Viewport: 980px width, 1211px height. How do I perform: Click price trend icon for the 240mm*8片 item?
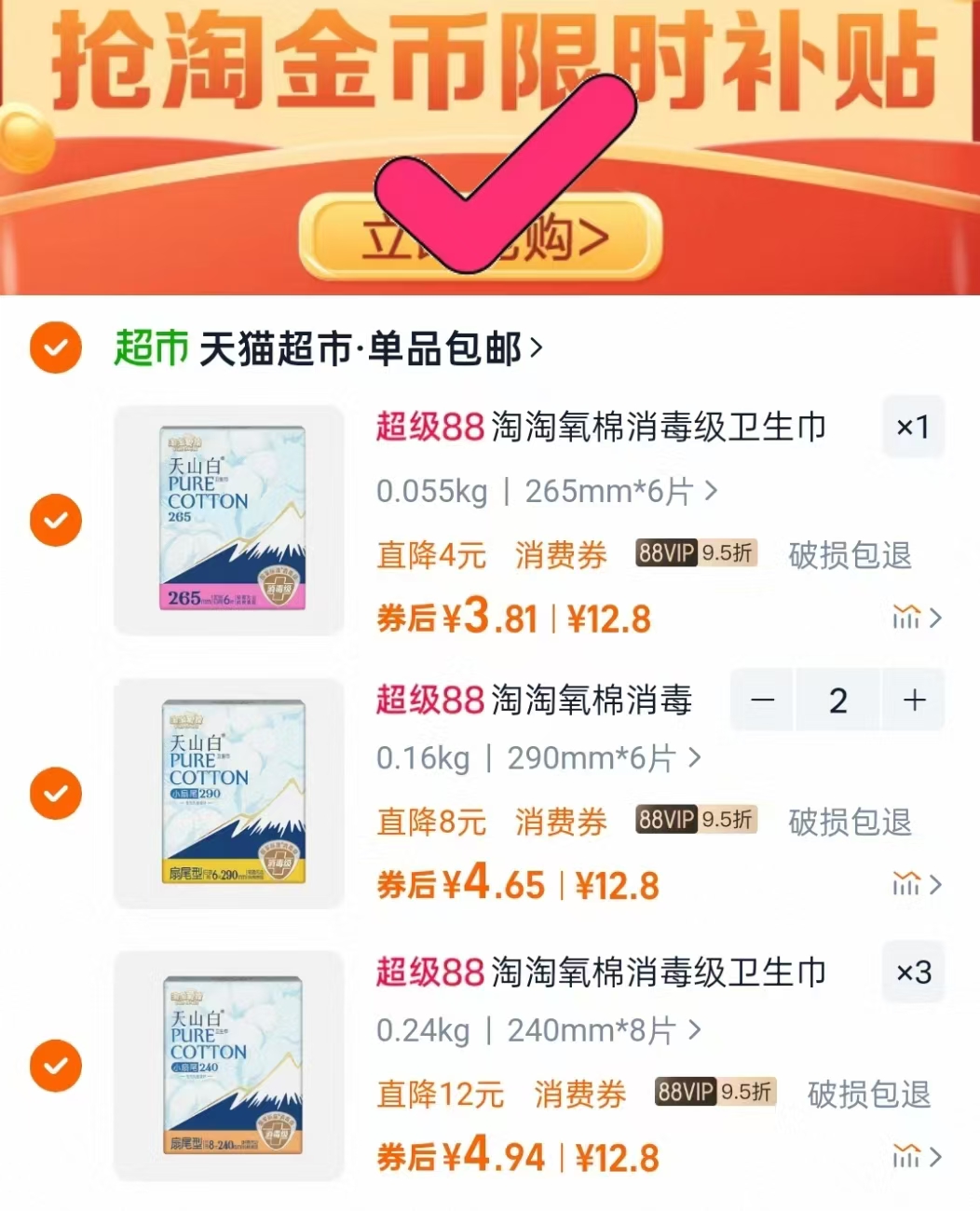click(908, 1155)
